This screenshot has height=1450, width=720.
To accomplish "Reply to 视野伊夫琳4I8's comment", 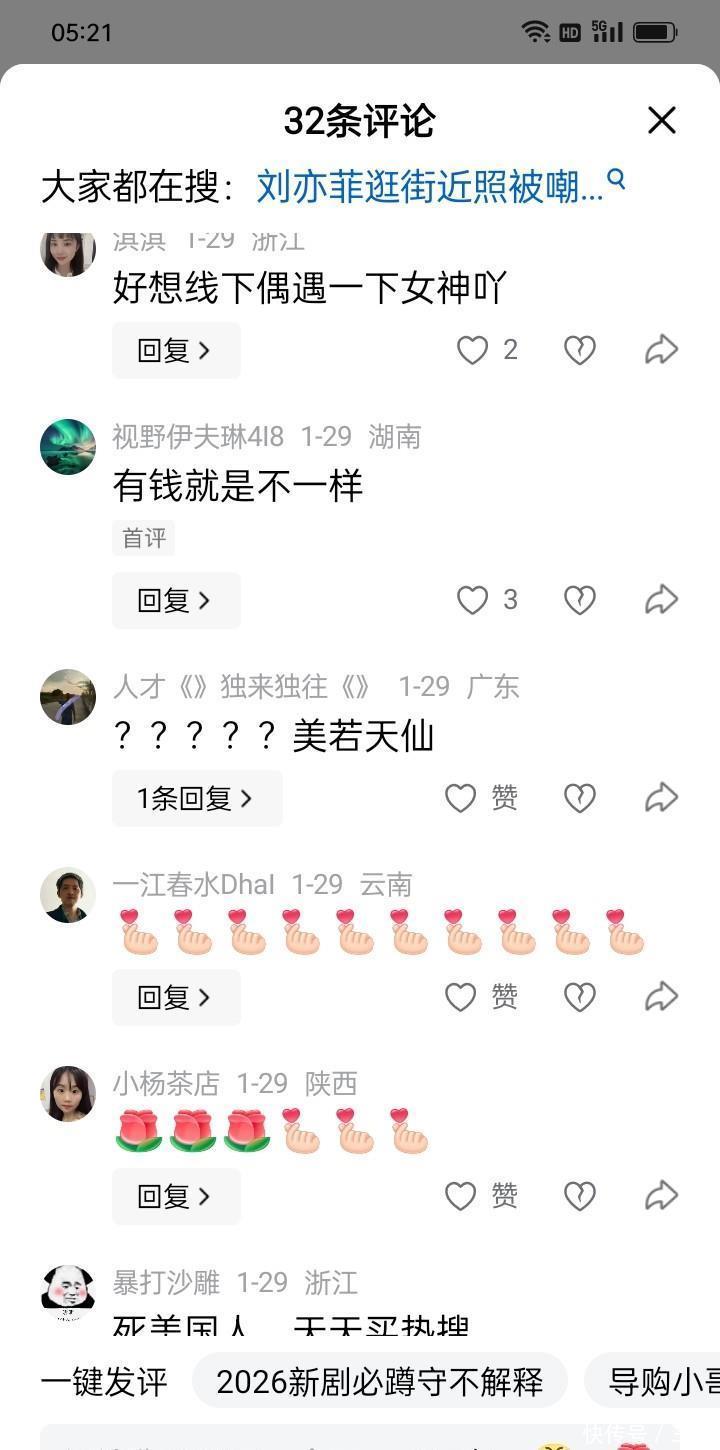I will pos(176,600).
